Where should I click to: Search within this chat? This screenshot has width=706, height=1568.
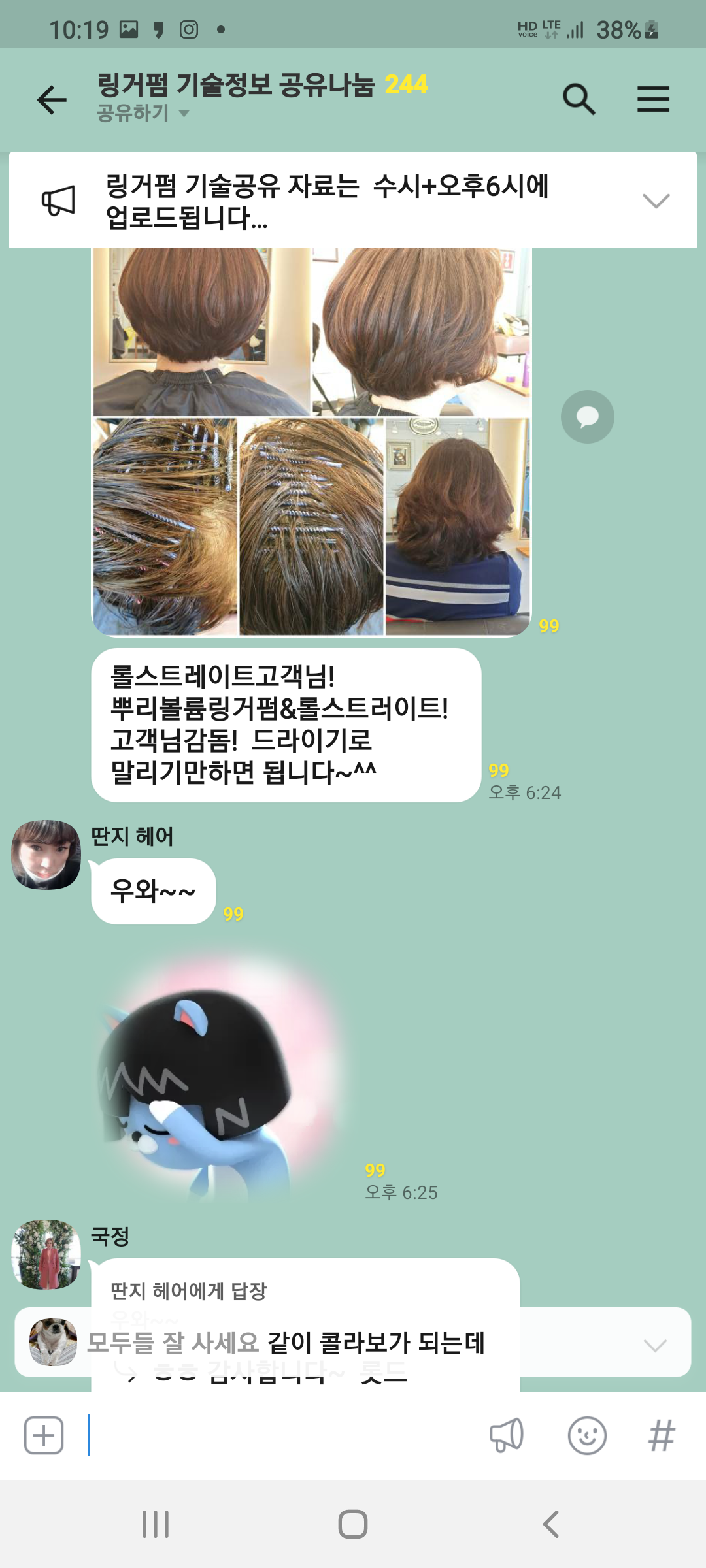(579, 99)
